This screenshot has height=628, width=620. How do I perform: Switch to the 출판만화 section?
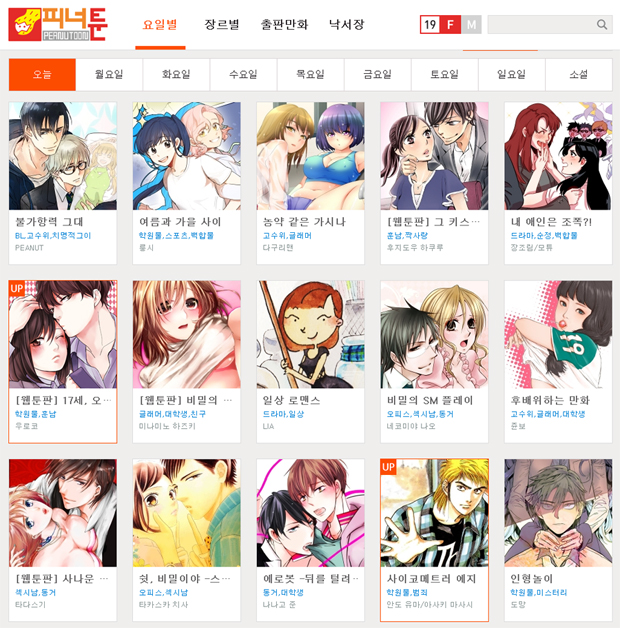pyautogui.click(x=284, y=24)
